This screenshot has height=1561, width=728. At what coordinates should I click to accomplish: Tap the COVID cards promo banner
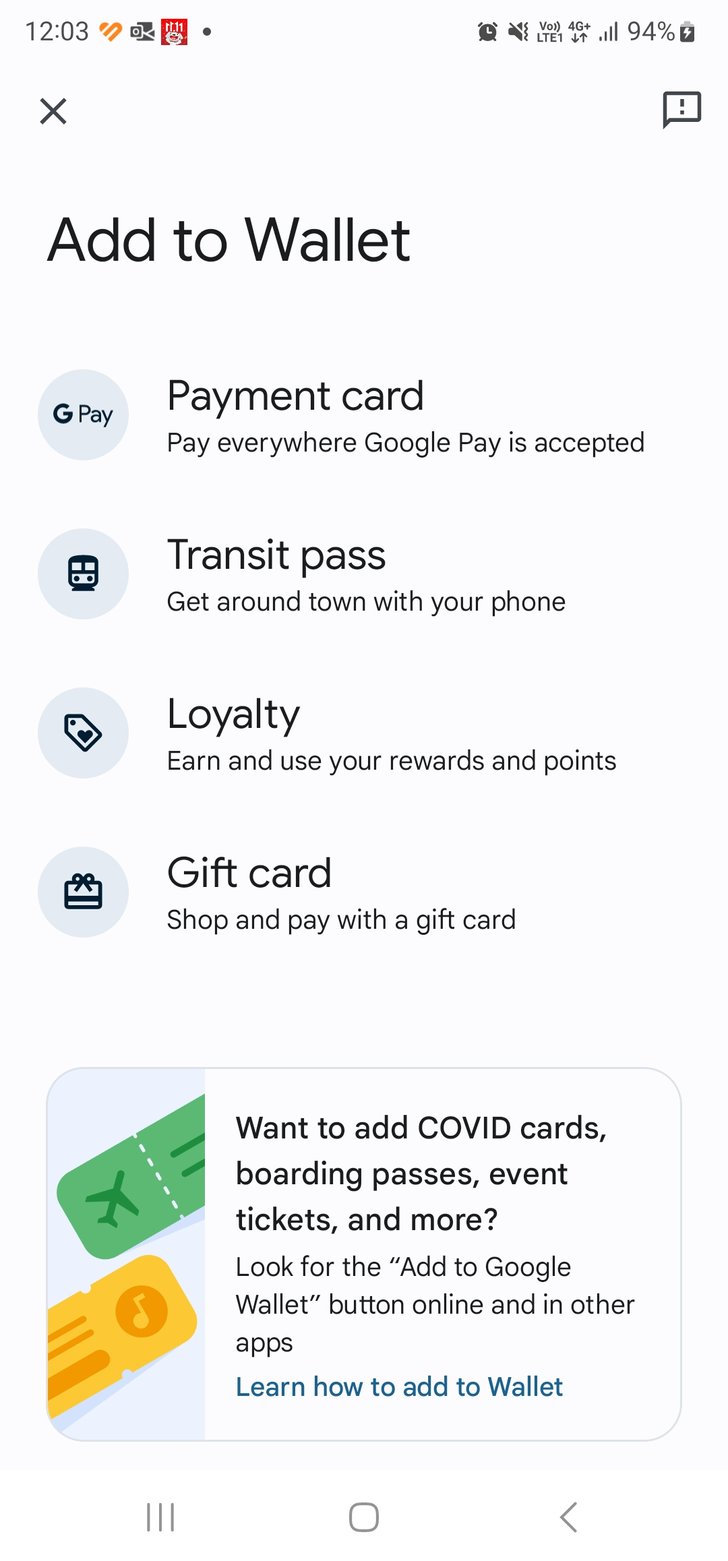[364, 1252]
